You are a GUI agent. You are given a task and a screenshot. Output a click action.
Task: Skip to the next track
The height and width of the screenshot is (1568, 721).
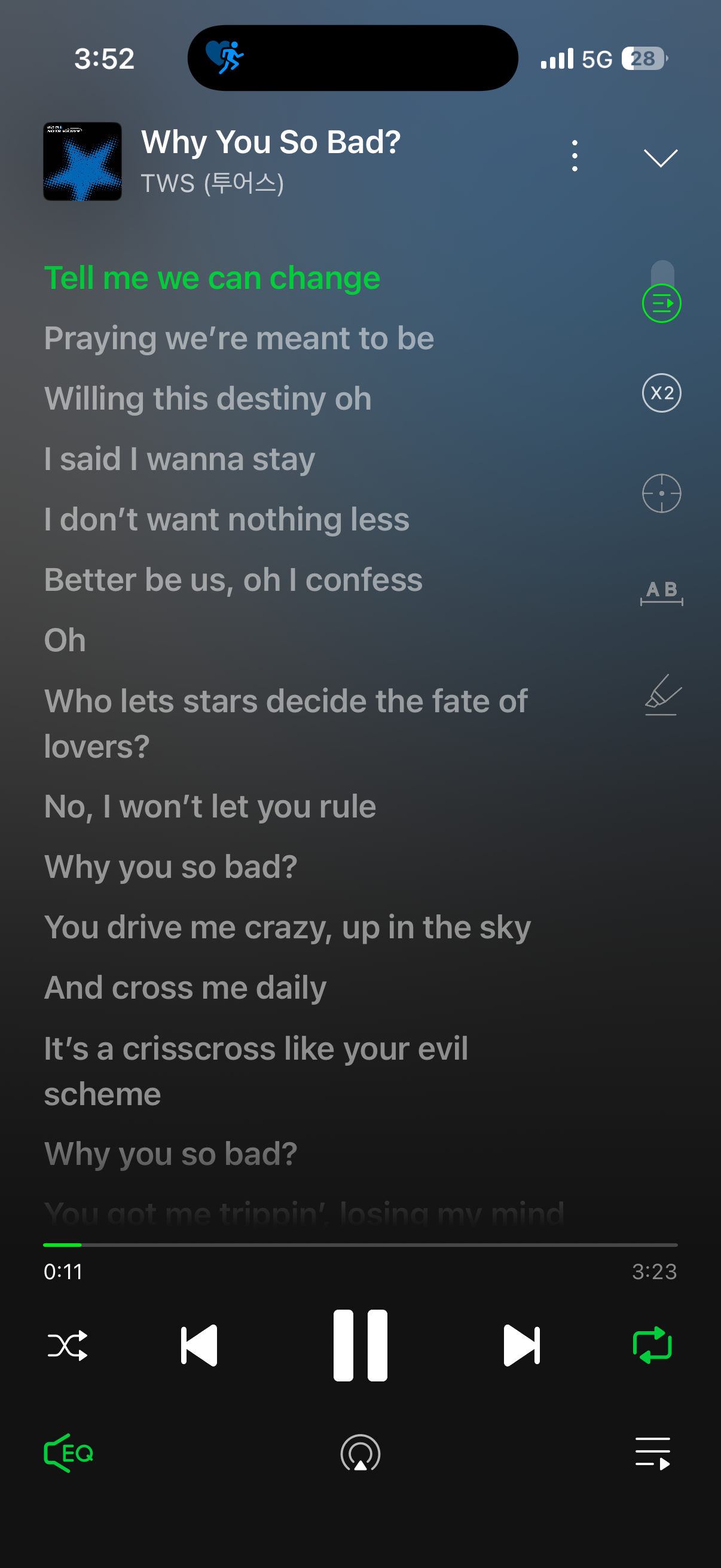click(x=522, y=1345)
